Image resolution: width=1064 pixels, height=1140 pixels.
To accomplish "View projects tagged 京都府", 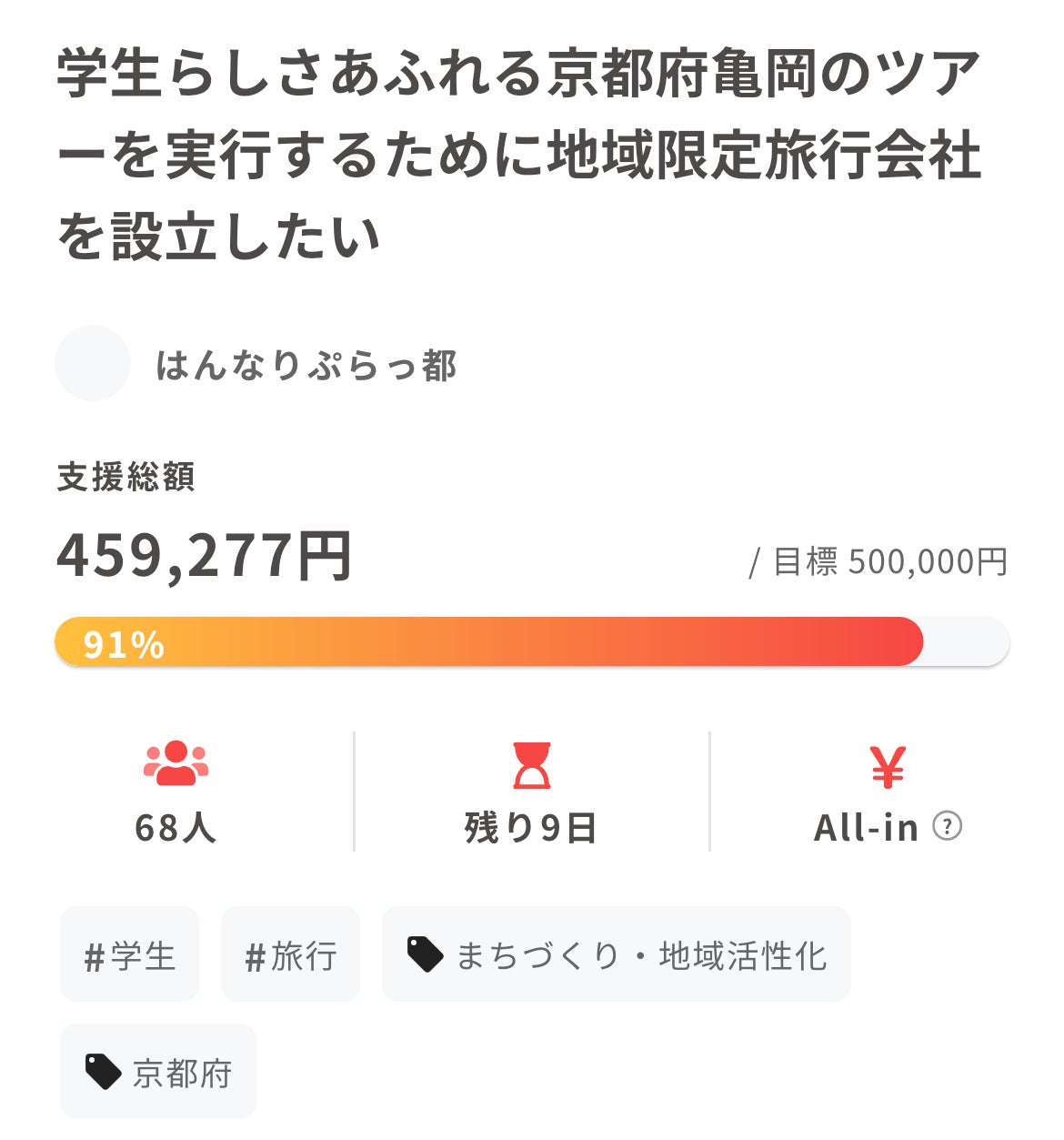I will point(158,1072).
